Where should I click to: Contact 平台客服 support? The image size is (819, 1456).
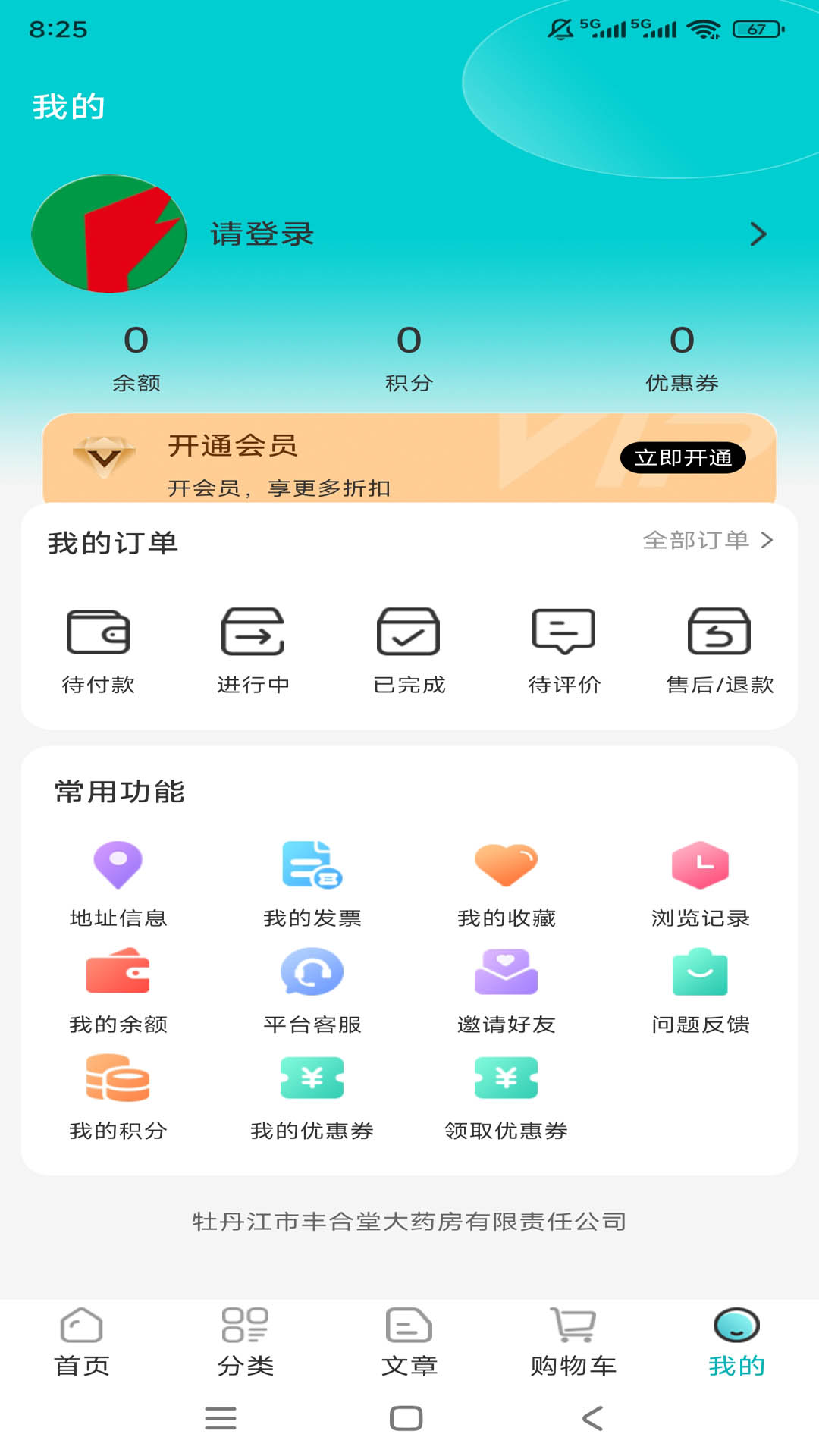coord(312,990)
